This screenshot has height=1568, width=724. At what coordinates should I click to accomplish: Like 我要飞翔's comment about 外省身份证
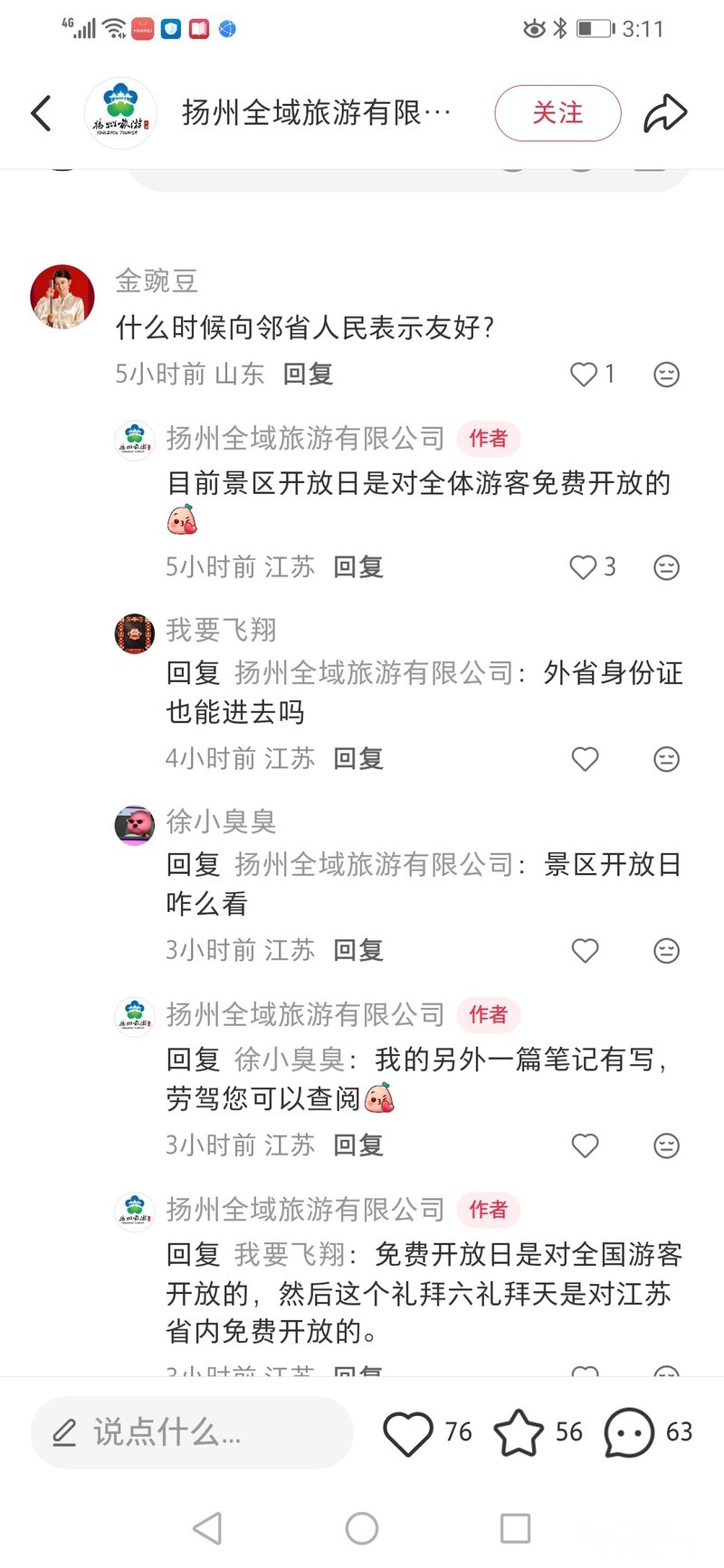586,759
